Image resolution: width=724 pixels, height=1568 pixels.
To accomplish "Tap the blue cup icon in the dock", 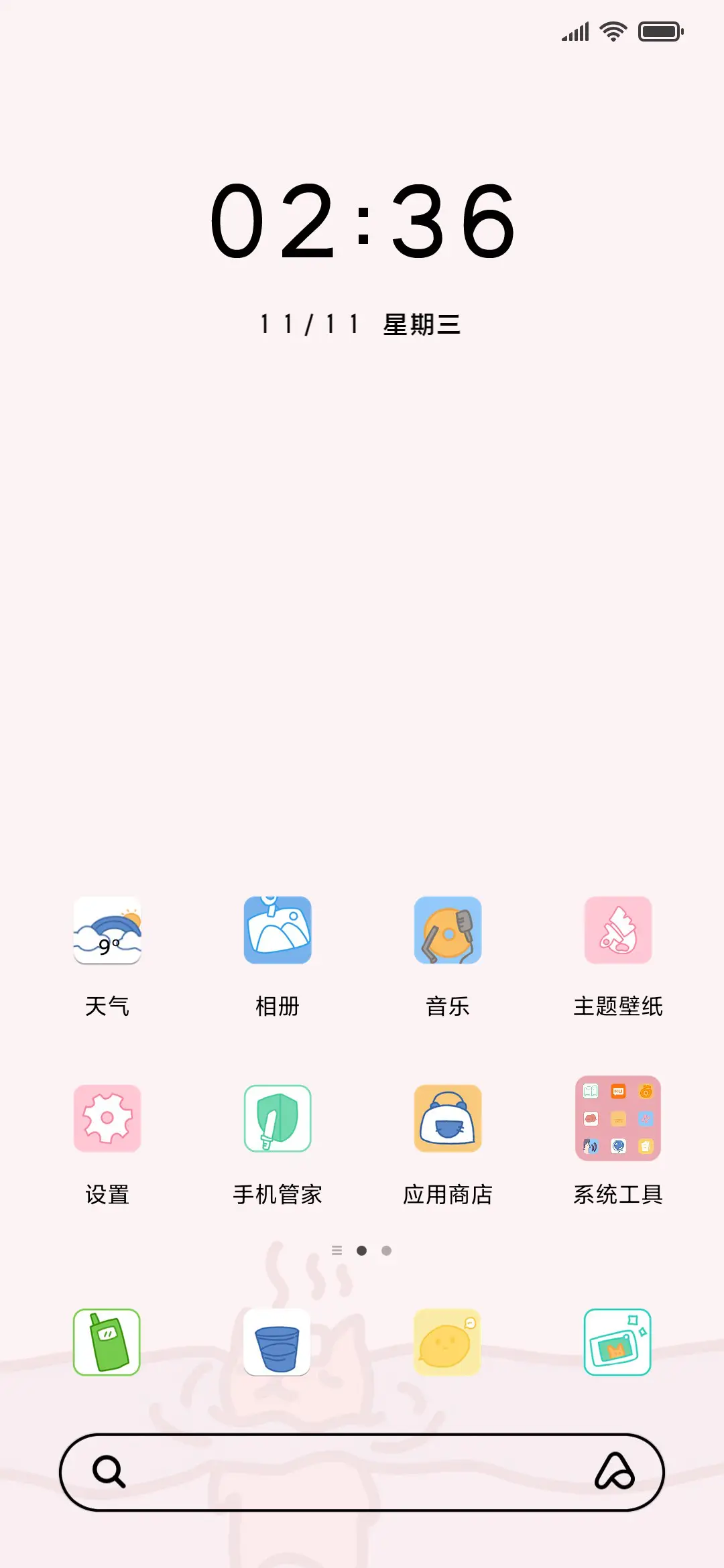I will pyautogui.click(x=278, y=1344).
